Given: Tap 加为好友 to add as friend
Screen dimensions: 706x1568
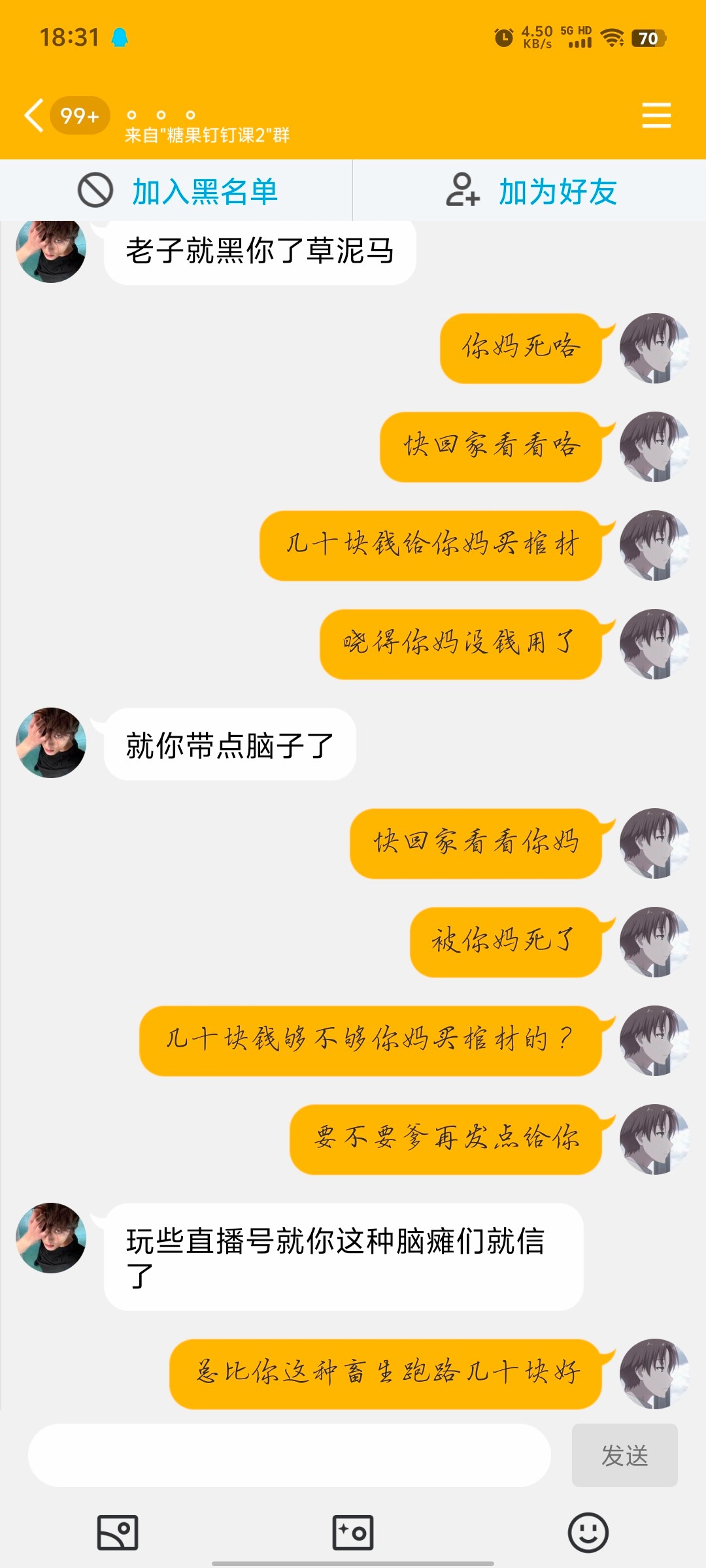Looking at the screenshot, I should (530, 191).
